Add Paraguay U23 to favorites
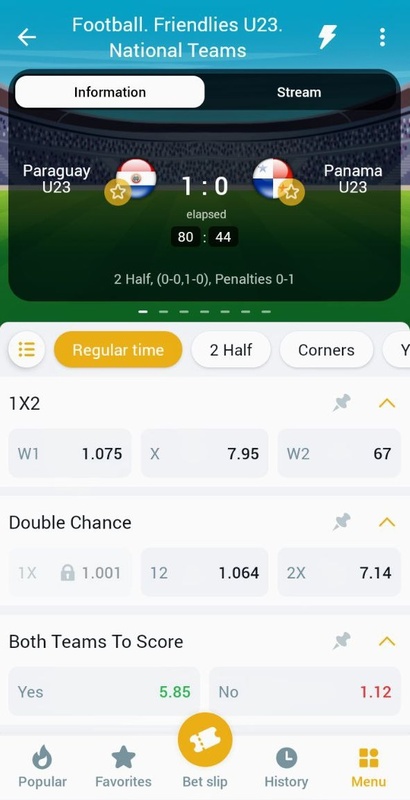The width and height of the screenshot is (410, 800). [118, 192]
